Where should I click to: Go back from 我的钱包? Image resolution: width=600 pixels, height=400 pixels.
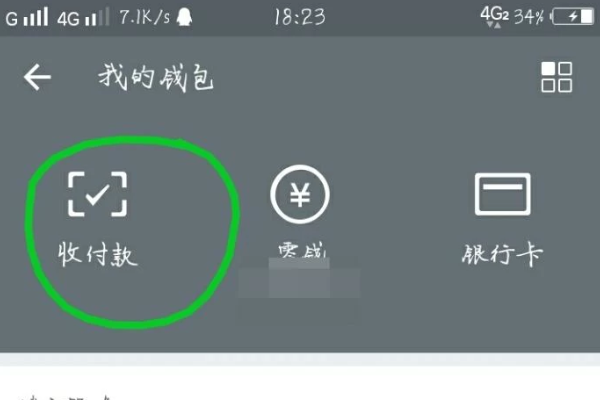click(x=38, y=78)
